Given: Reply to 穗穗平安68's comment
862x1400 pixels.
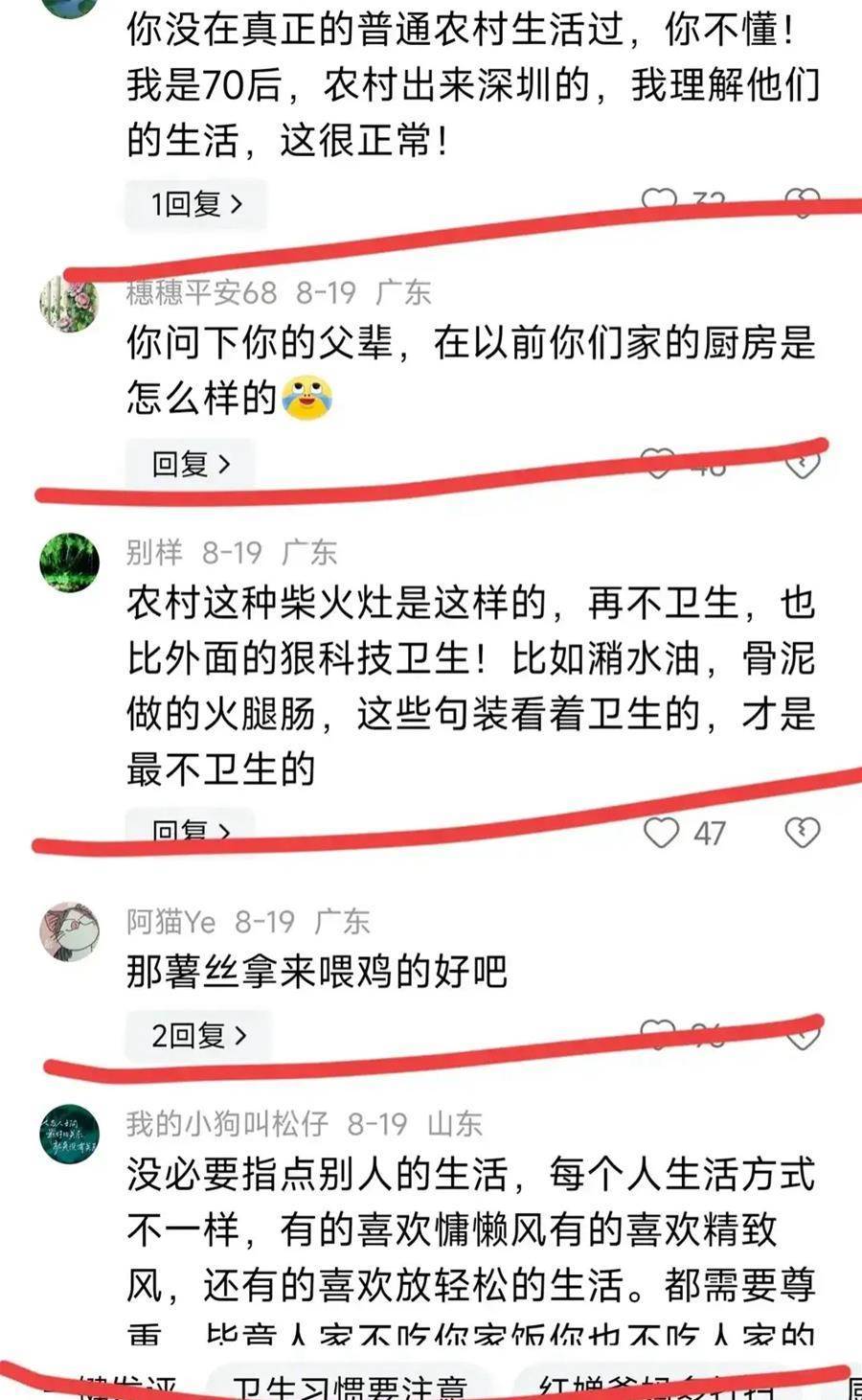Looking at the screenshot, I should click(191, 464).
